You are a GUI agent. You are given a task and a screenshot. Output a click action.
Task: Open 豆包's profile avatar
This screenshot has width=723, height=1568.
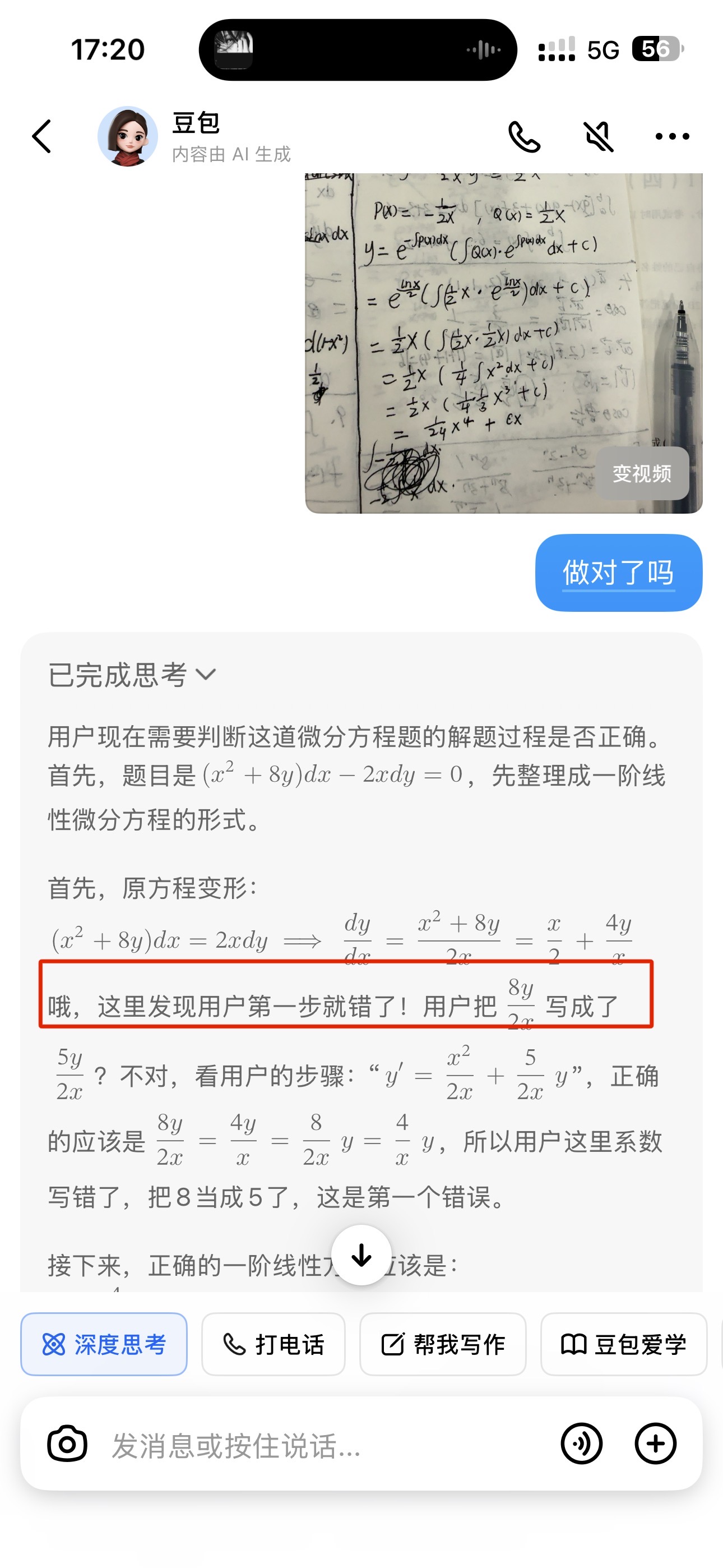[x=127, y=136]
